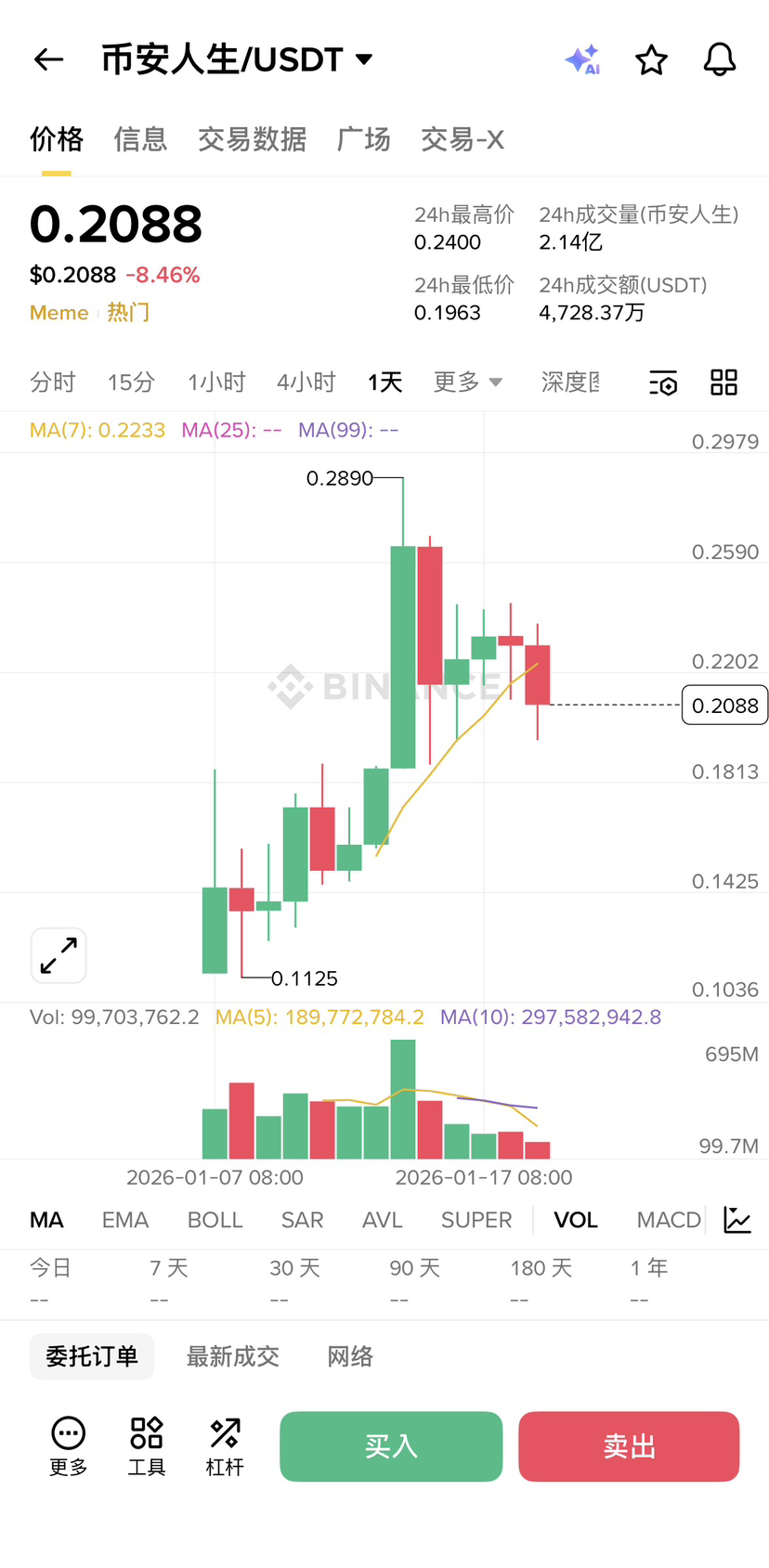Tap the red 卖出 button
769x1568 pixels.
pos(629,1446)
